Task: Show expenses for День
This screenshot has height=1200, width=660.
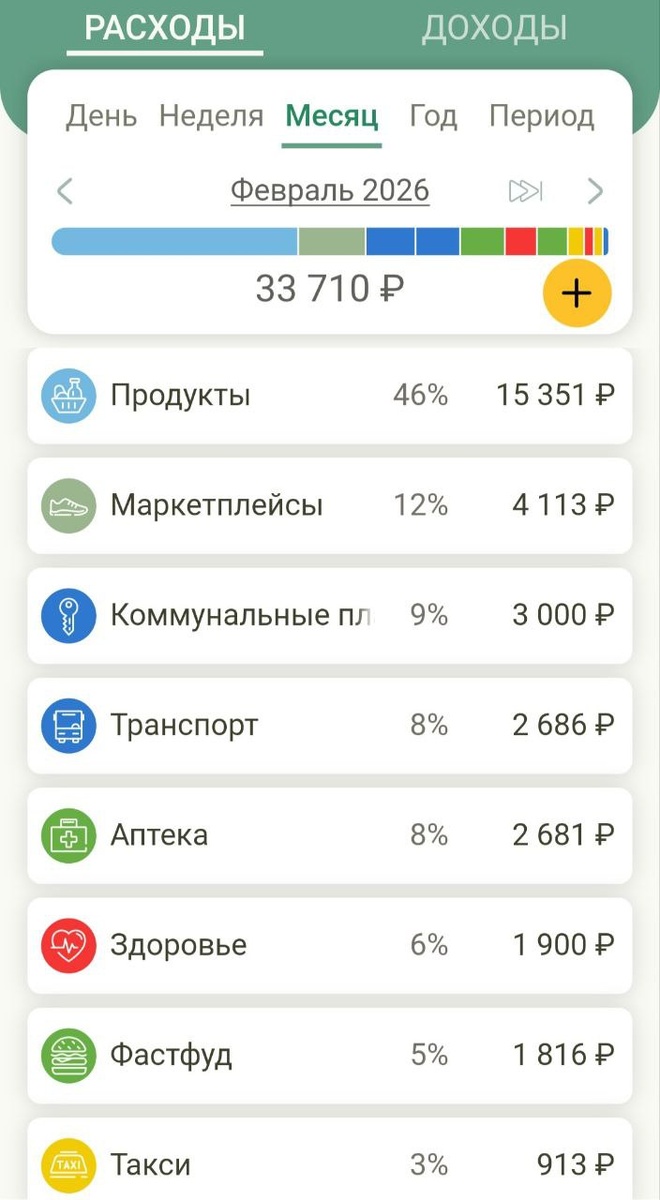Action: click(101, 116)
